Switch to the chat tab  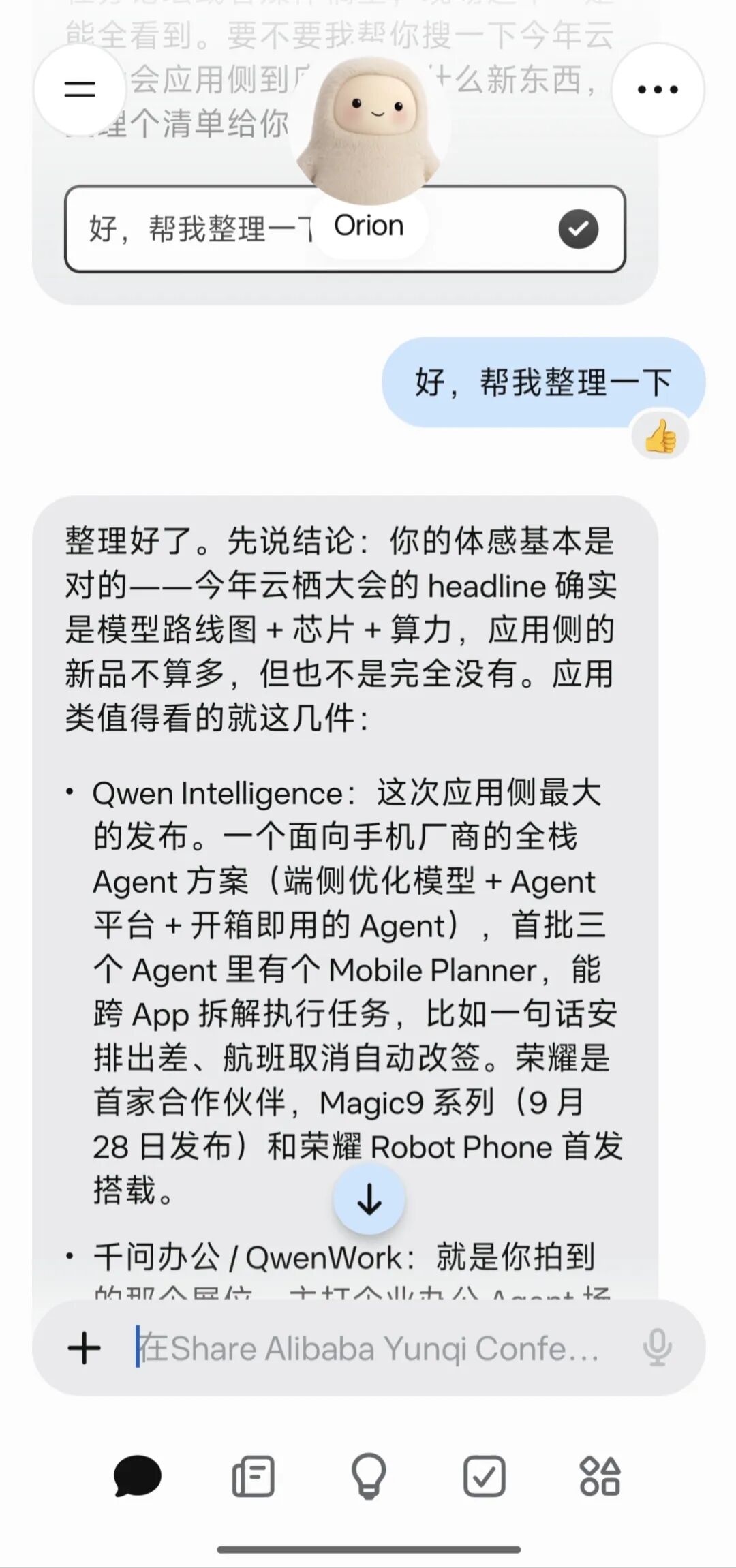click(138, 1476)
